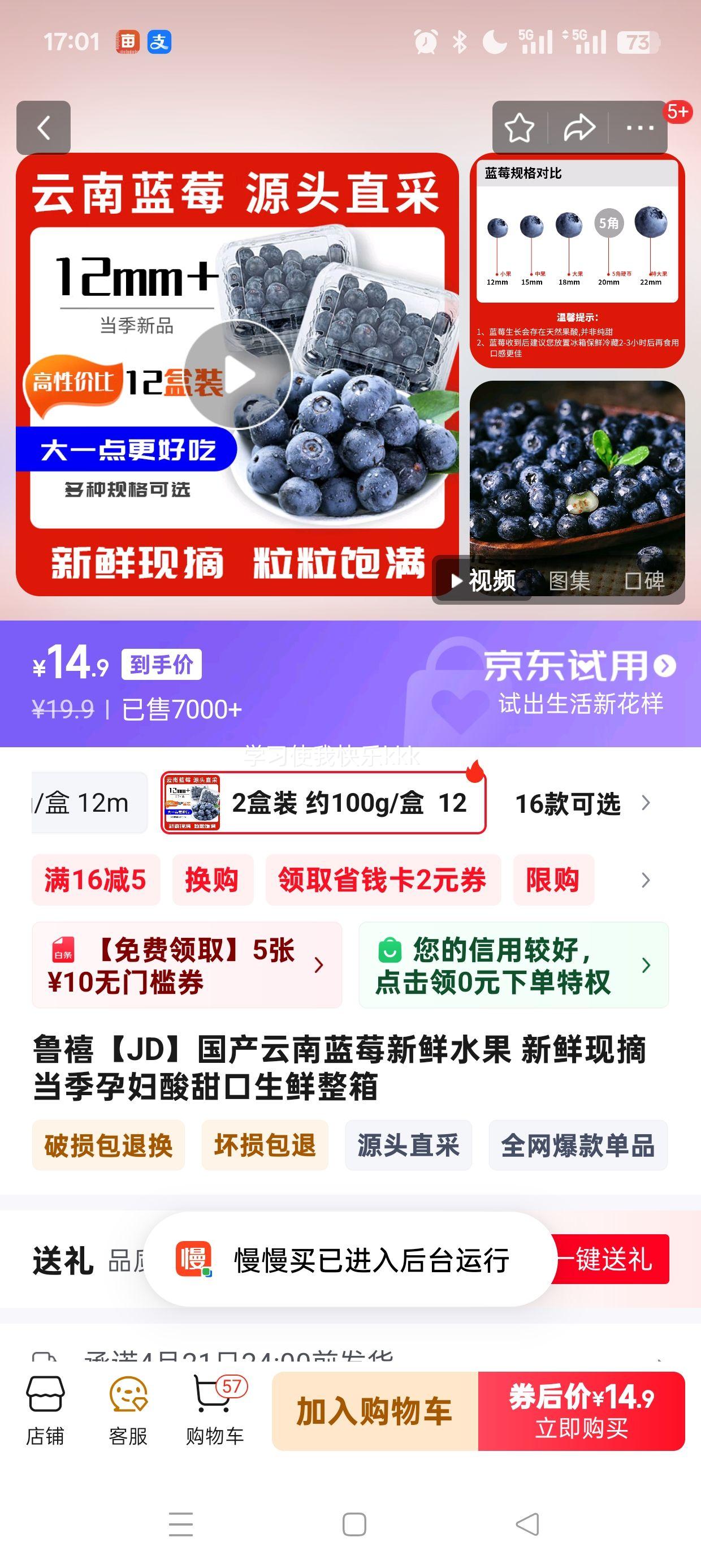Switch to the 口碑 tab
Screen dimensions: 701x1568
(646, 581)
